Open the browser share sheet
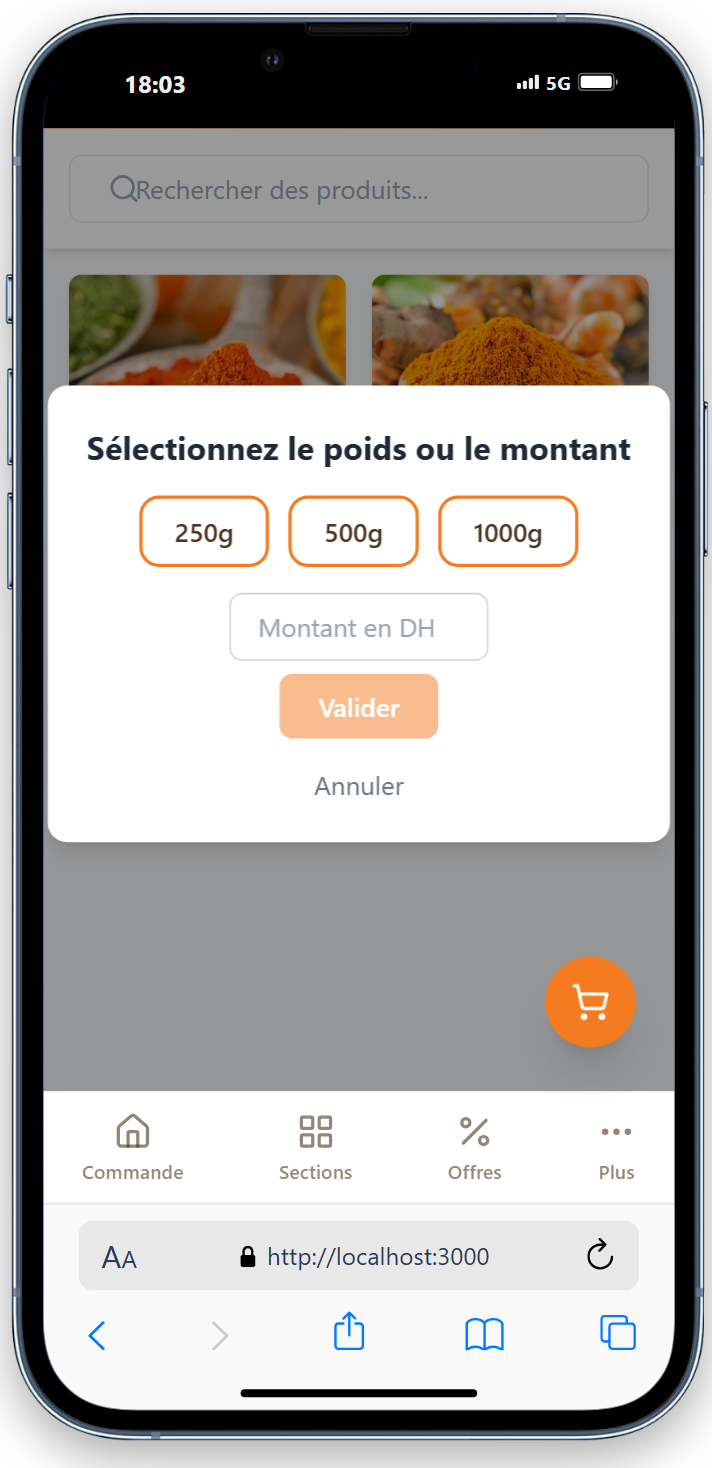Image resolution: width=712 pixels, height=1468 pixels. [x=349, y=1334]
